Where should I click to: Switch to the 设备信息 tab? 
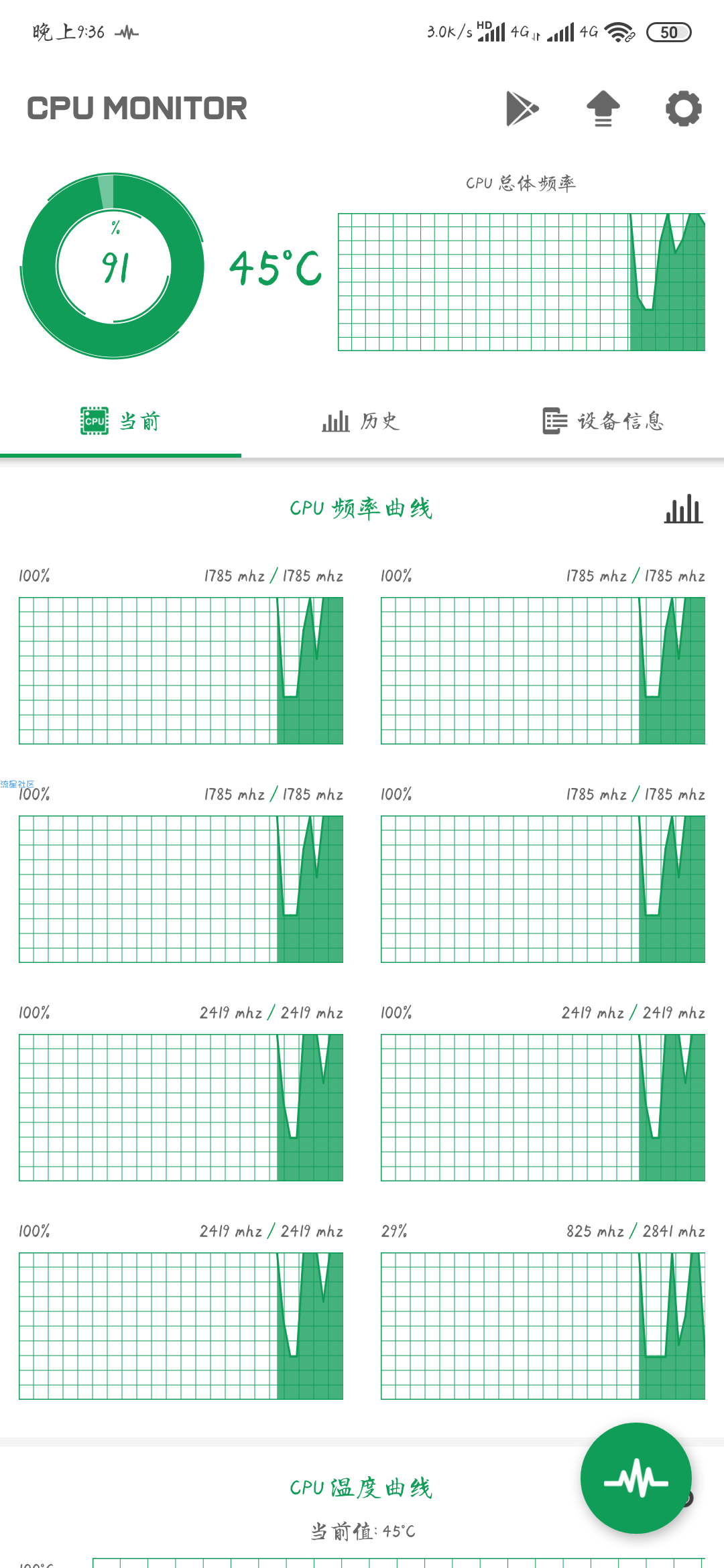pos(603,421)
